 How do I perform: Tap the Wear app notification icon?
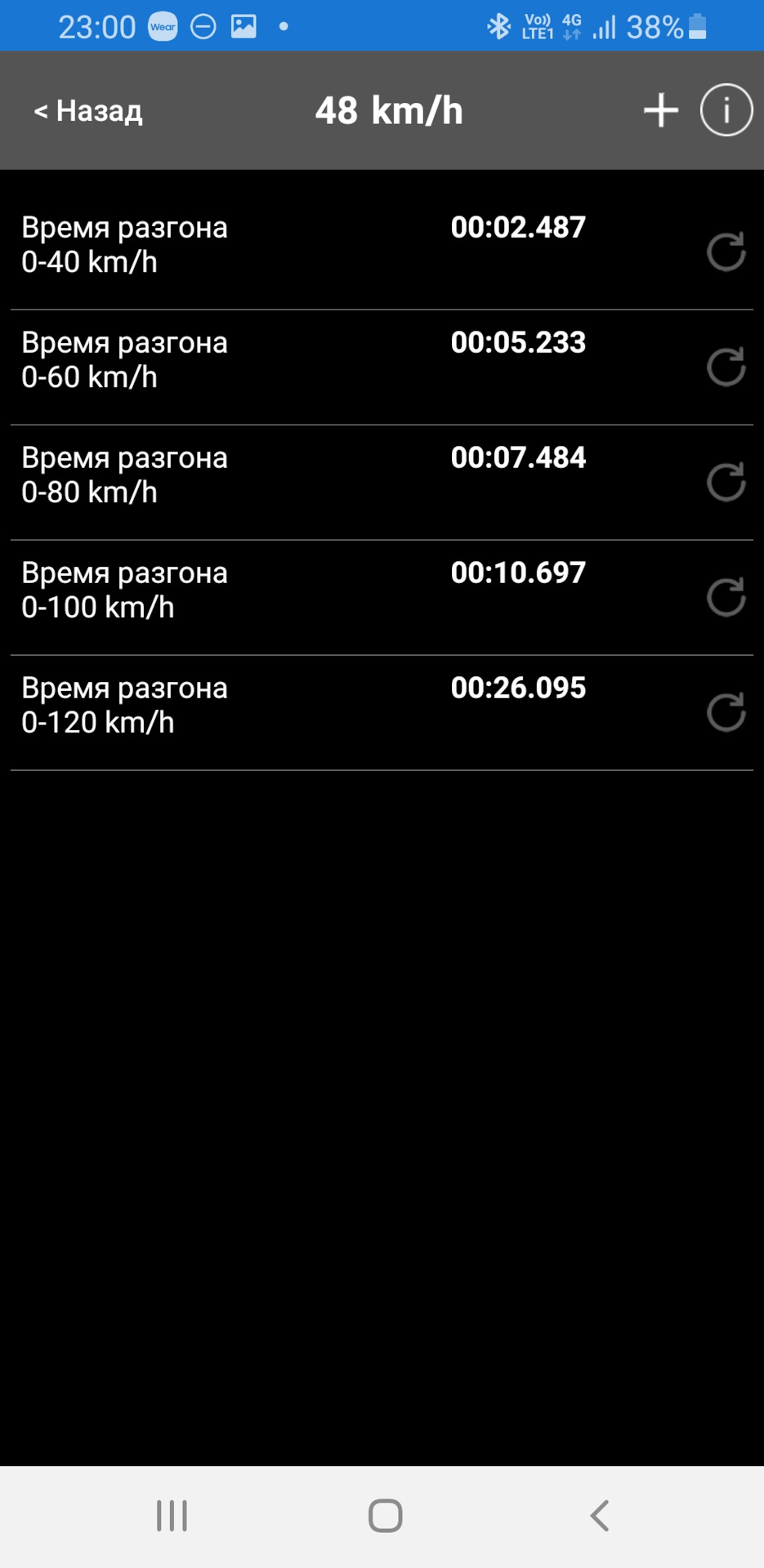[162, 24]
